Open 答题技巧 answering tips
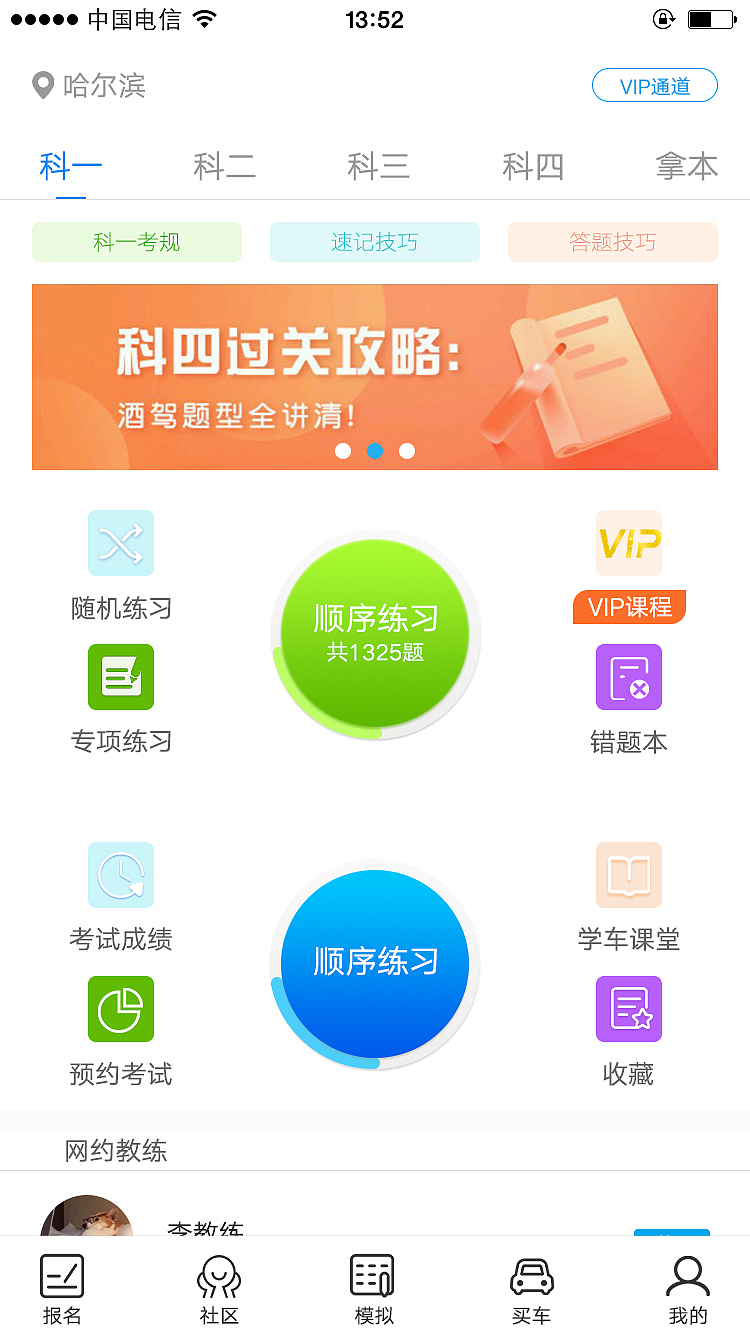Screen dimensions: 750x1334 click(x=612, y=241)
